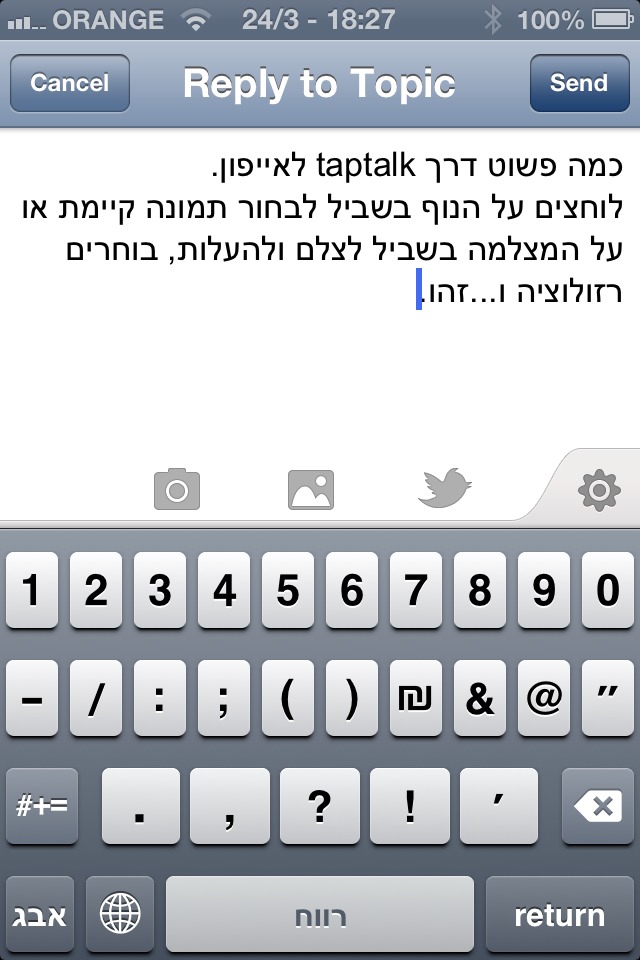Switch keyboard language with the globe key
This screenshot has height=960, width=640.
coord(120,914)
